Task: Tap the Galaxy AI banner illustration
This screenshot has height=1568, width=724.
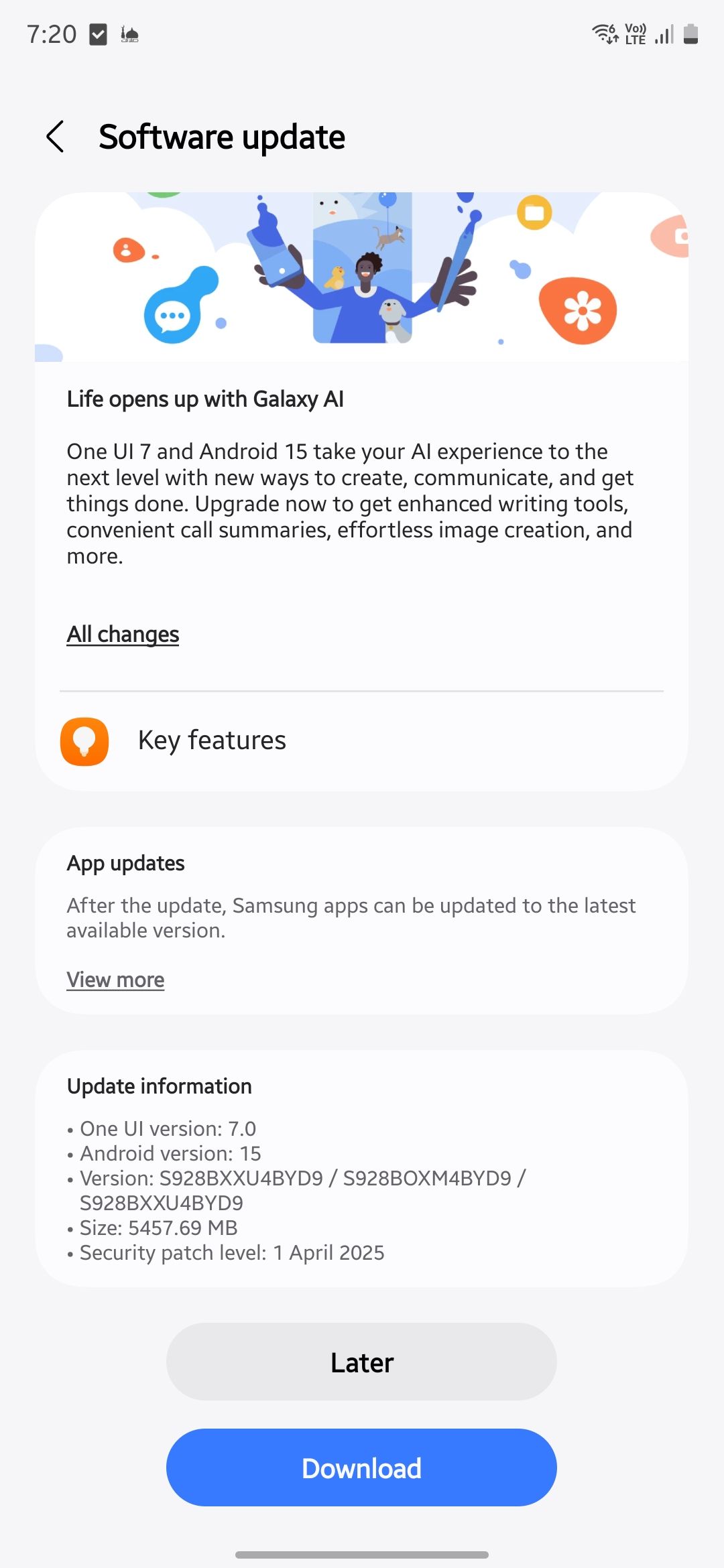Action: pos(362,271)
